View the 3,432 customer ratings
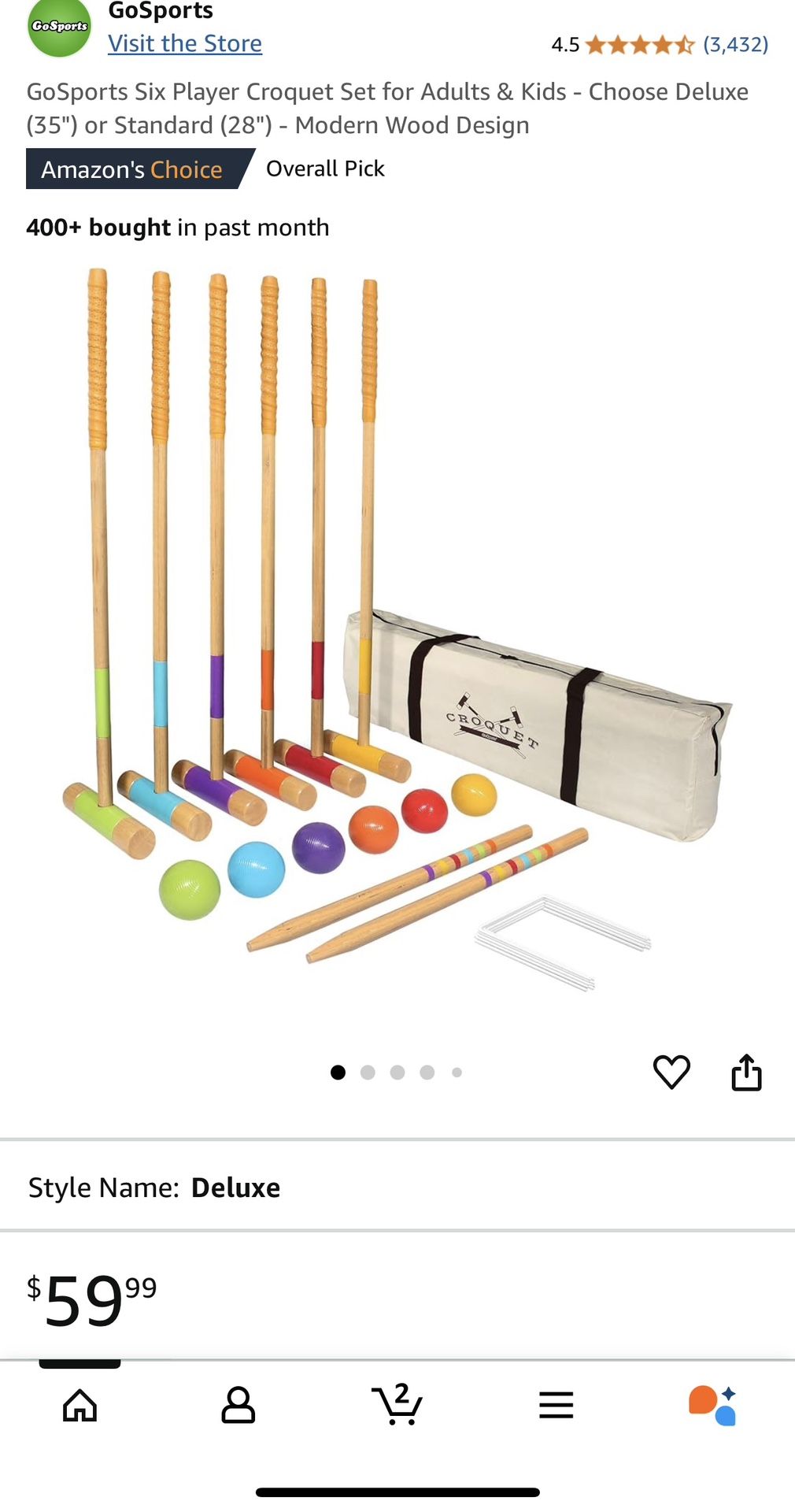The height and width of the screenshot is (1512, 795). 734,45
